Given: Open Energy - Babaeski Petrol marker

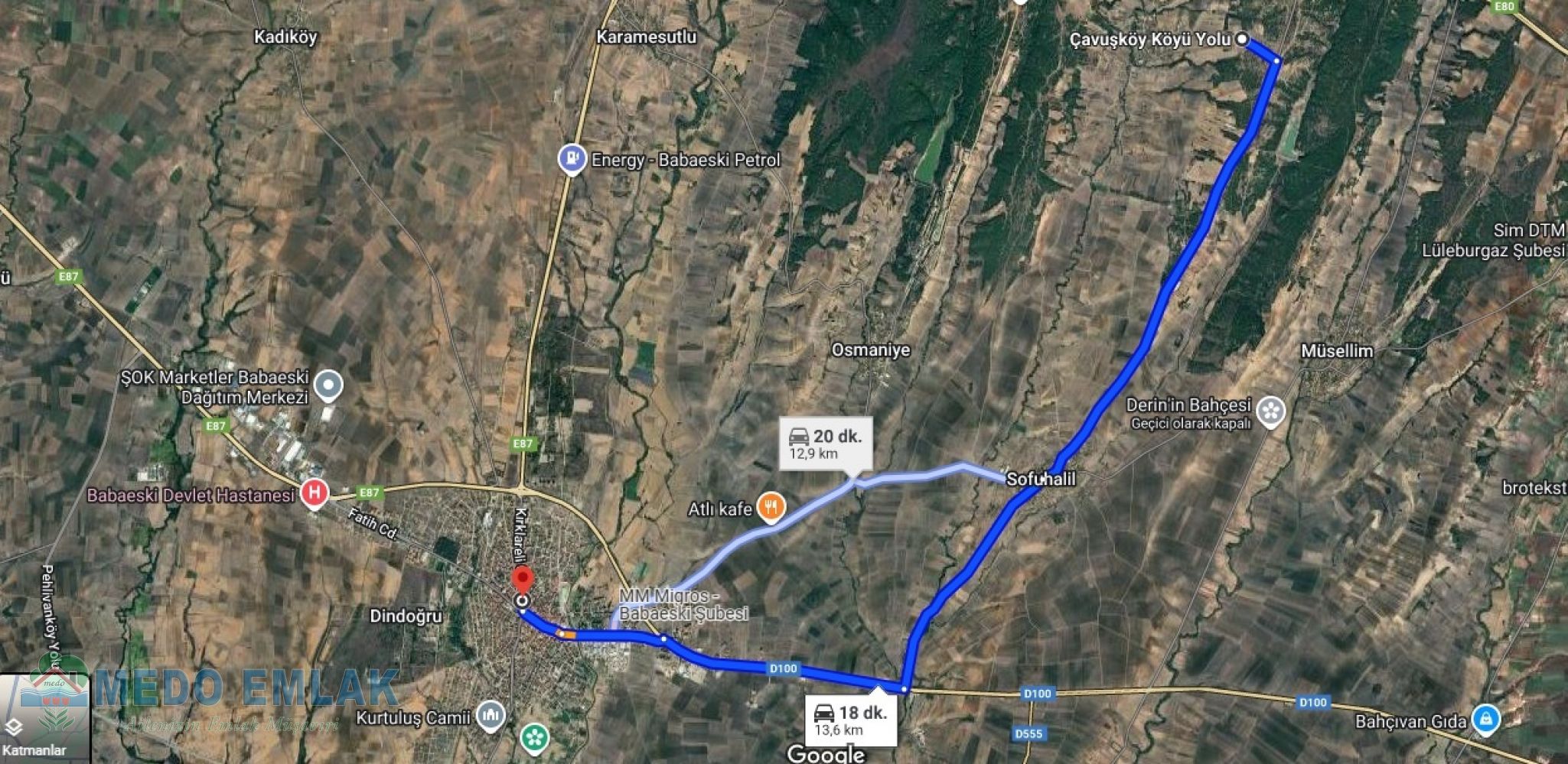Looking at the screenshot, I should (x=571, y=159).
